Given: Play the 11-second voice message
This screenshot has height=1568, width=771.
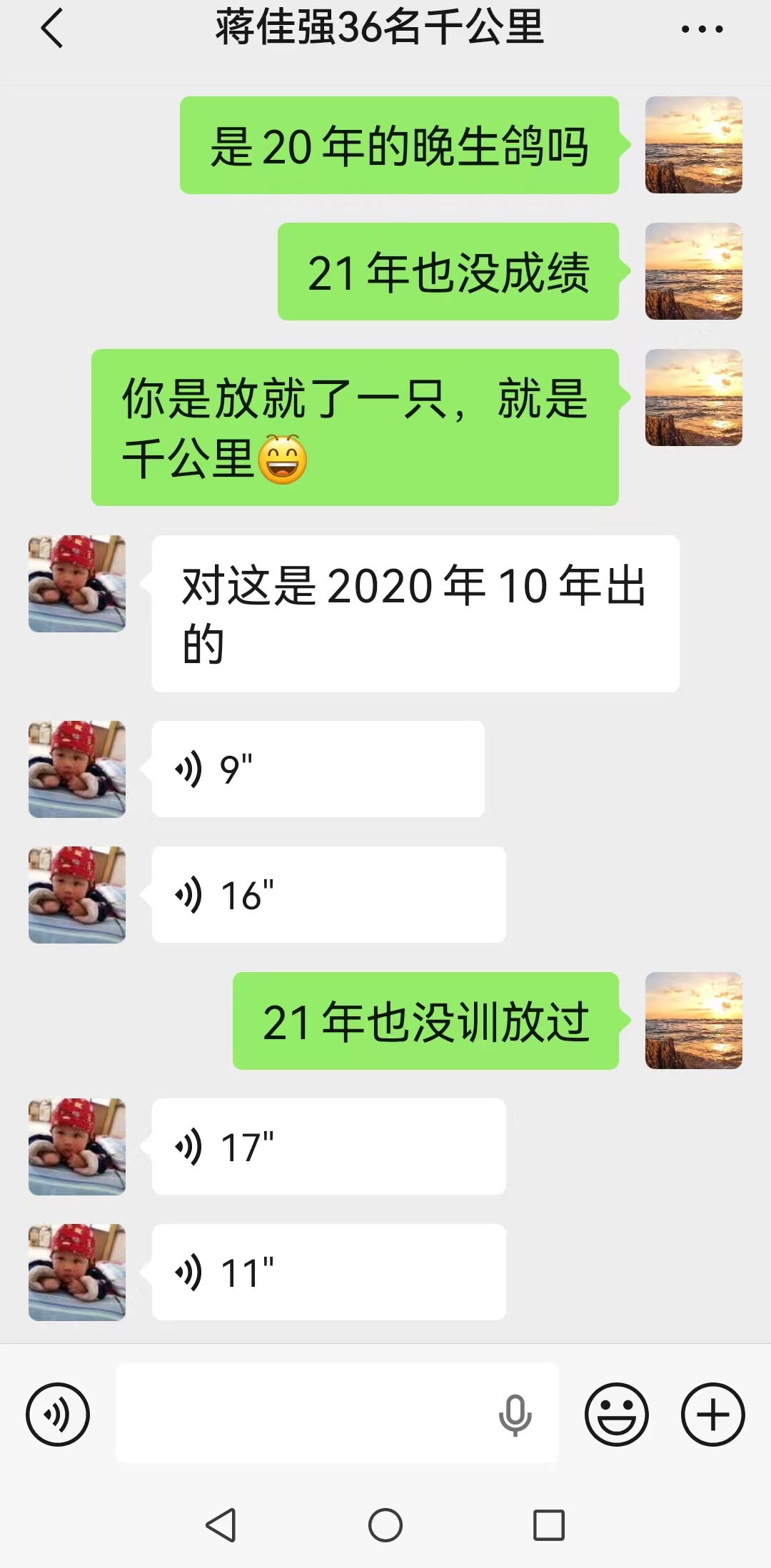Looking at the screenshot, I should pyautogui.click(x=328, y=1272).
